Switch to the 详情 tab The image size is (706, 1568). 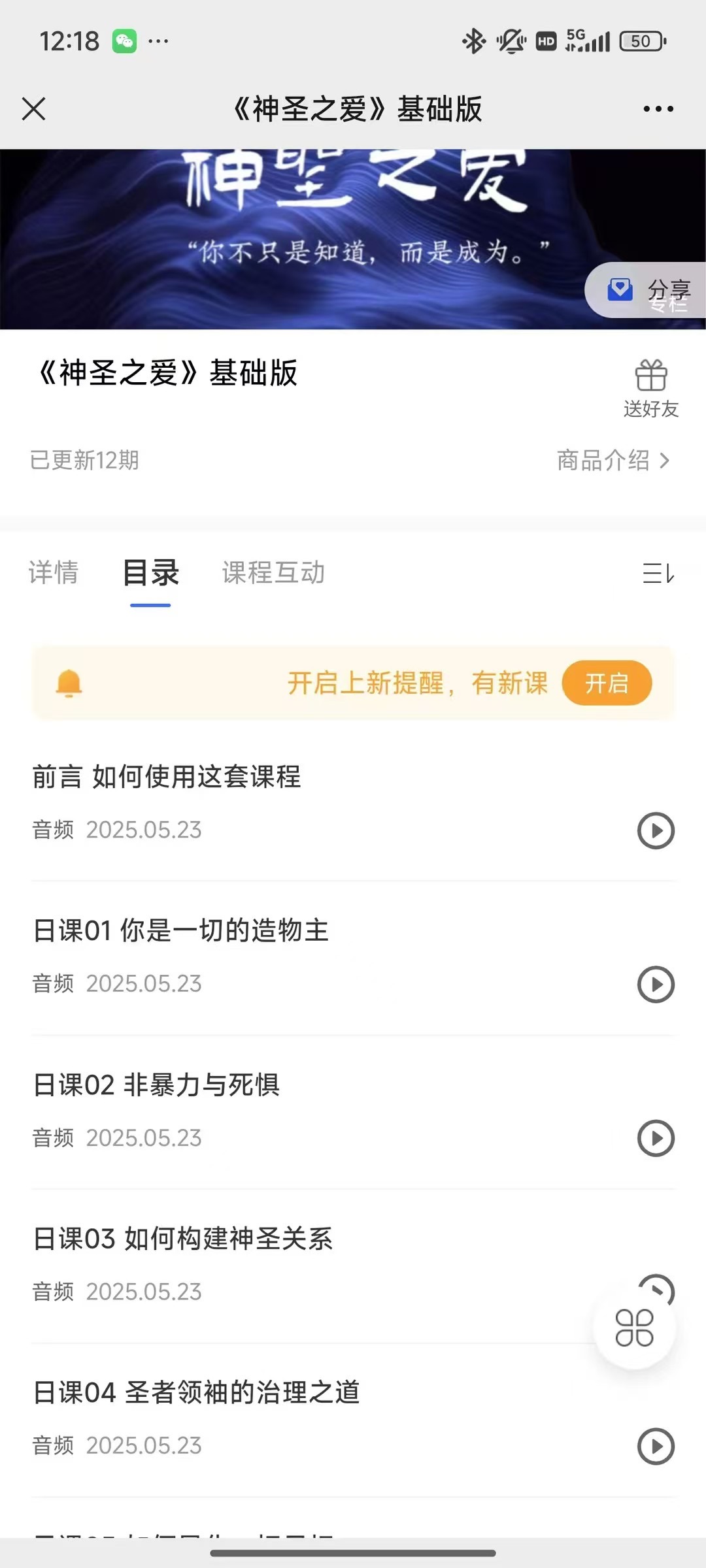coord(54,573)
